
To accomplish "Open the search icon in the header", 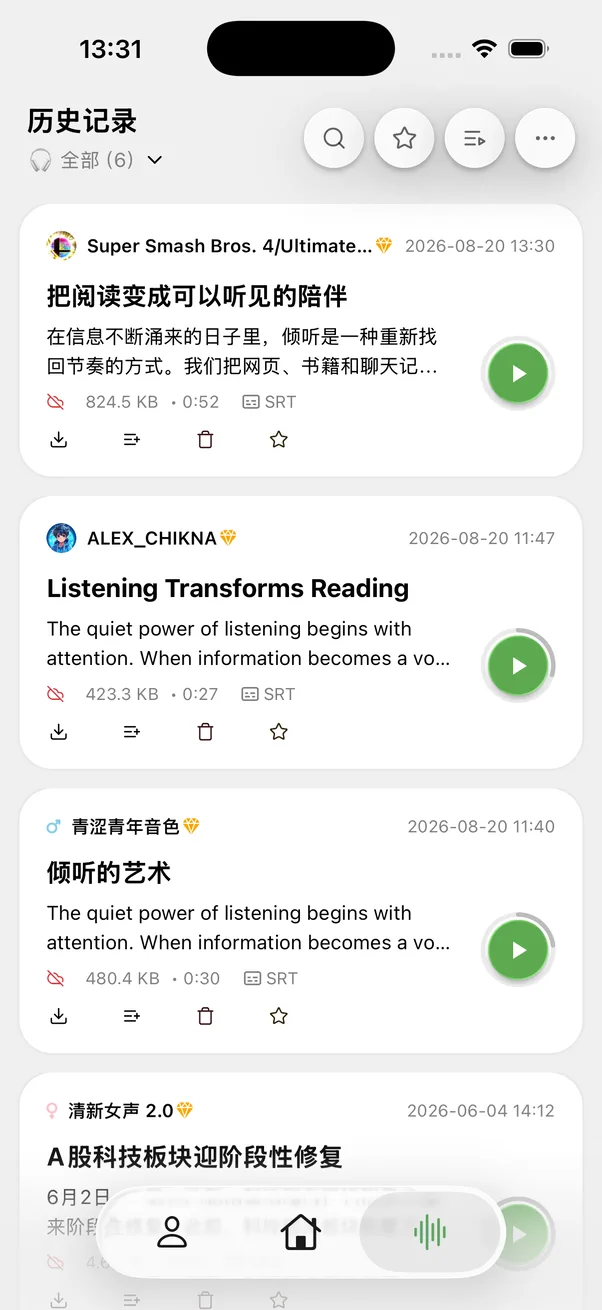I will pos(334,138).
